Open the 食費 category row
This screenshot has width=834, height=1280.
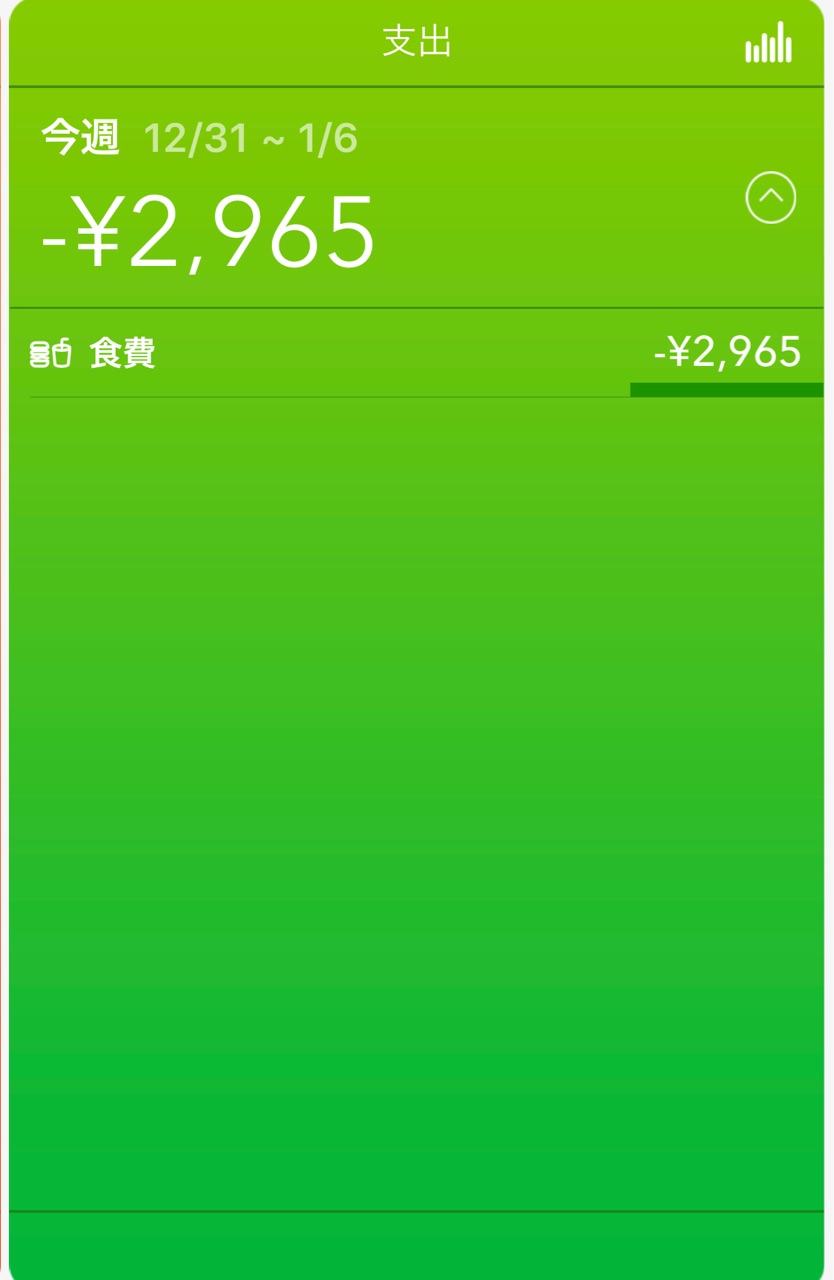click(x=416, y=354)
